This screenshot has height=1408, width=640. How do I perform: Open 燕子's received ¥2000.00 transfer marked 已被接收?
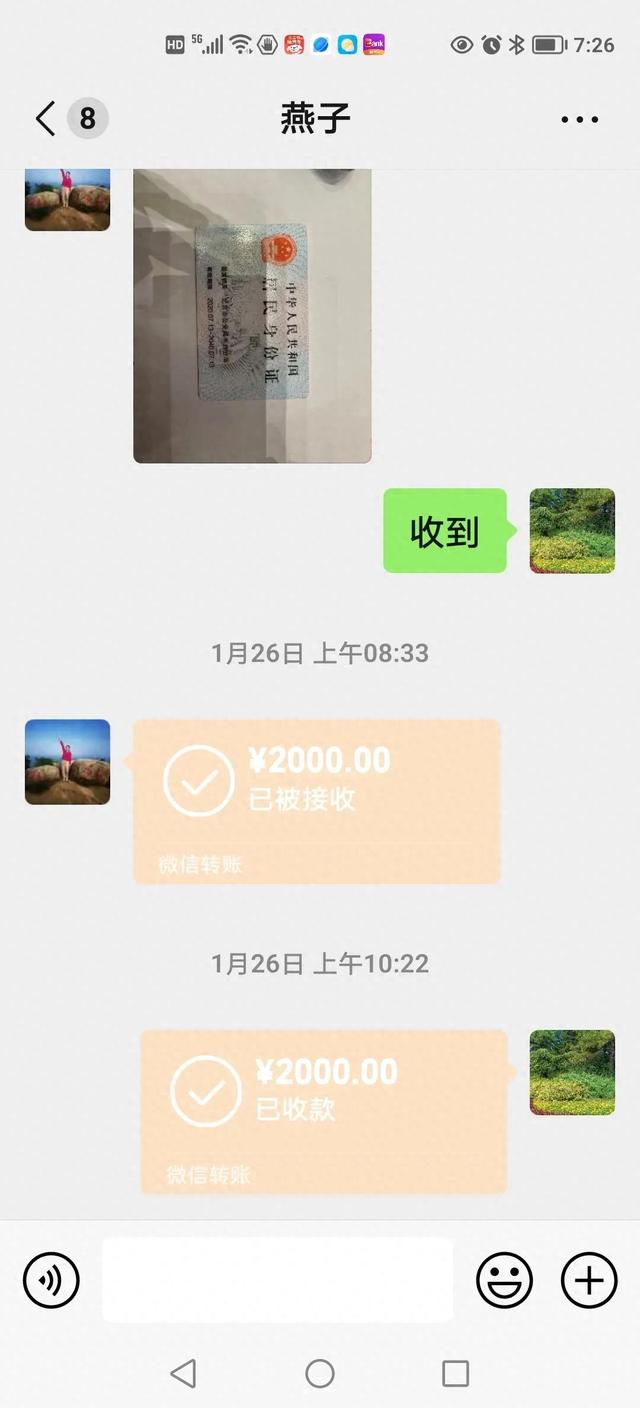[x=316, y=800]
